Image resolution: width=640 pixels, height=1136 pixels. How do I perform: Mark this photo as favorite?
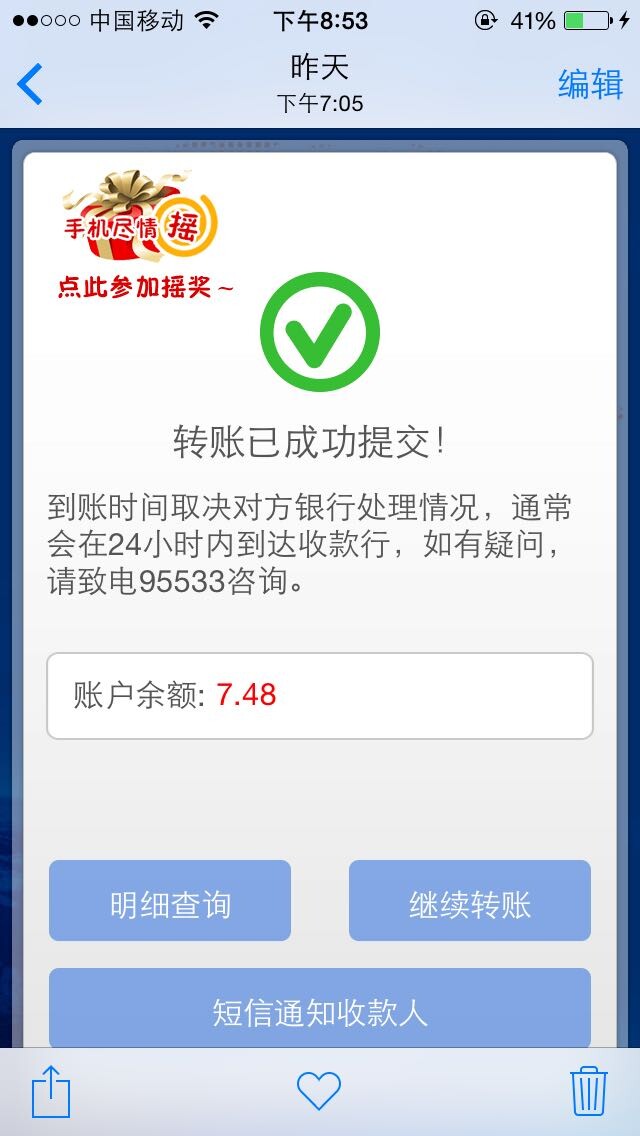pyautogui.click(x=319, y=1091)
